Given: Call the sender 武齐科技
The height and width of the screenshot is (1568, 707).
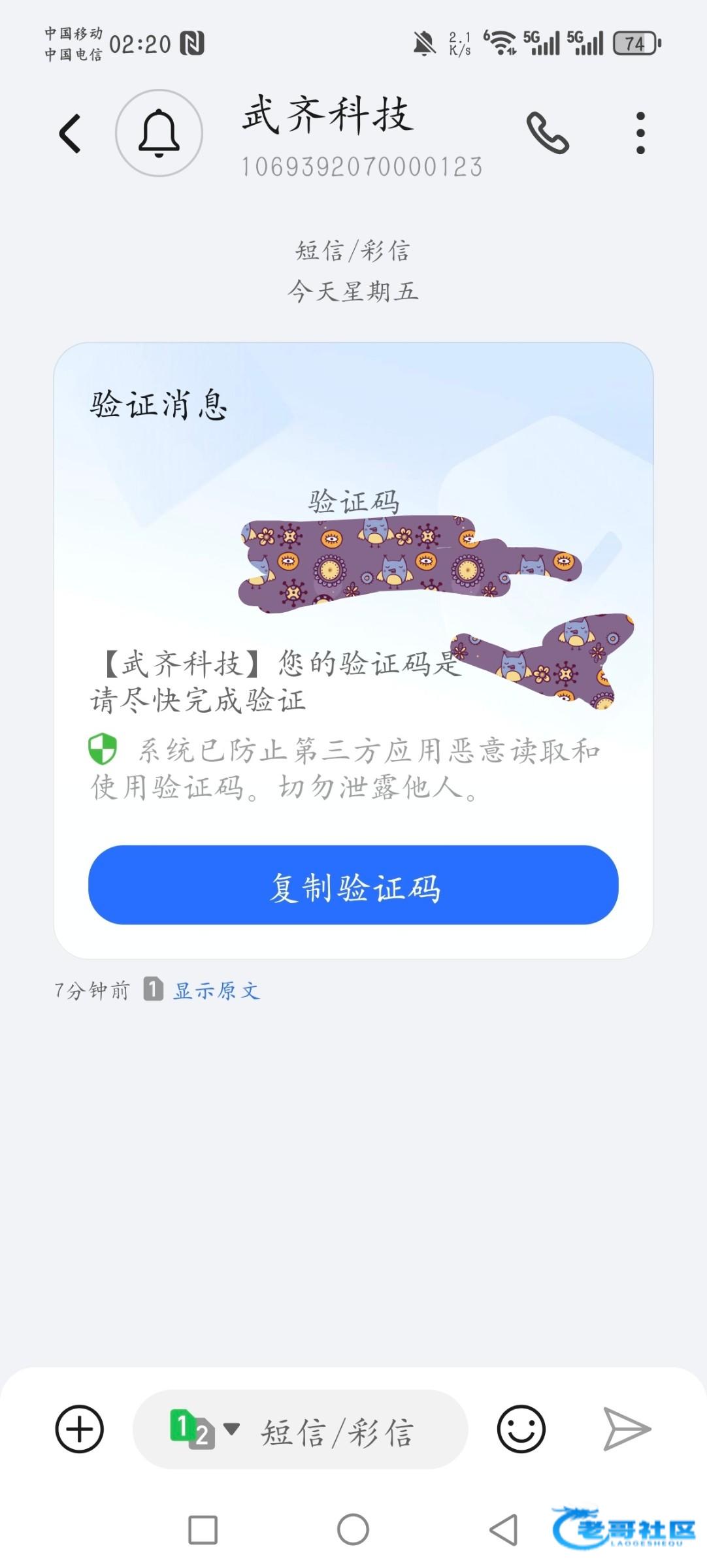Looking at the screenshot, I should [x=548, y=133].
